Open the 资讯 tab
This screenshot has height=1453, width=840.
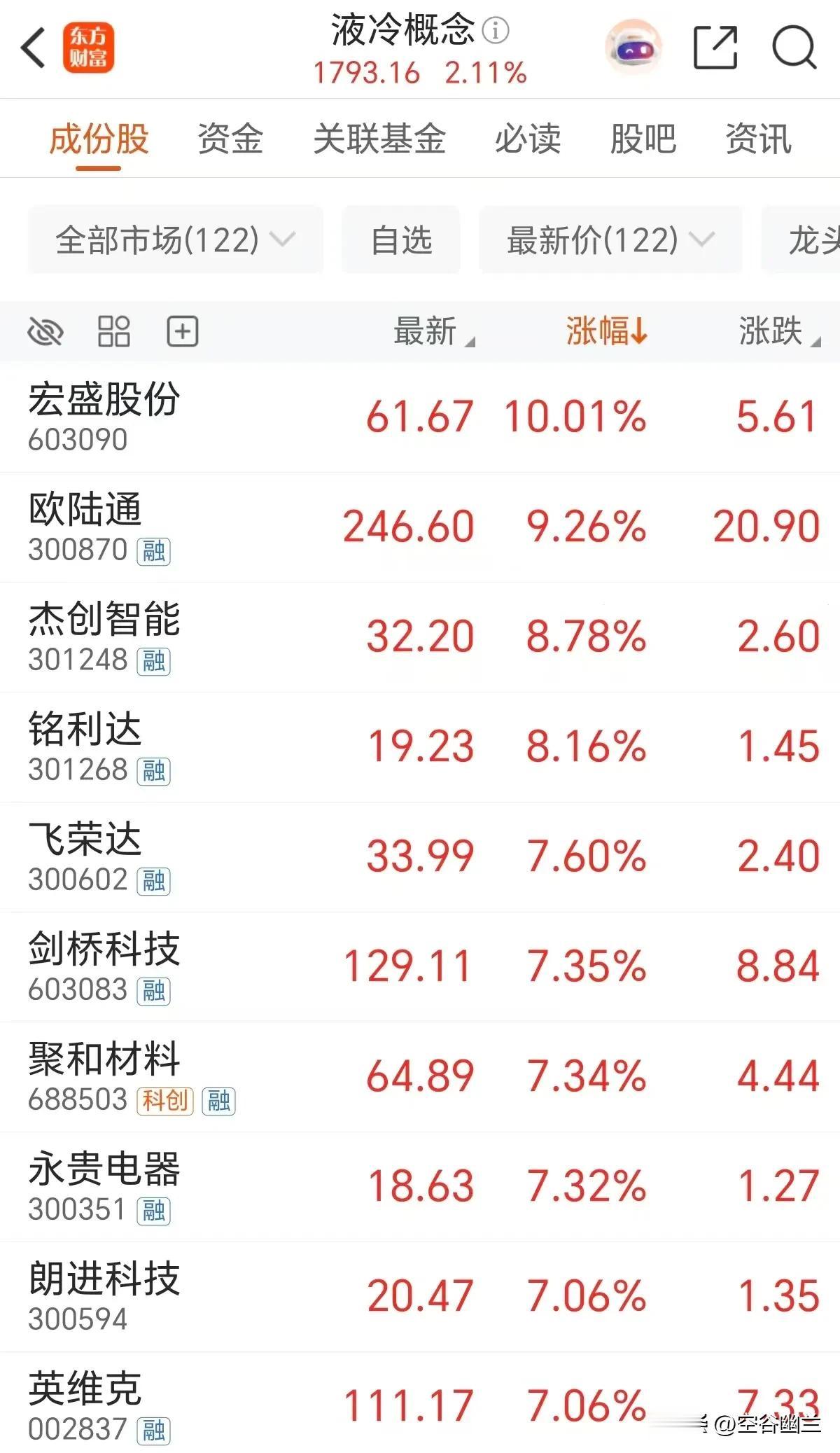[758, 139]
